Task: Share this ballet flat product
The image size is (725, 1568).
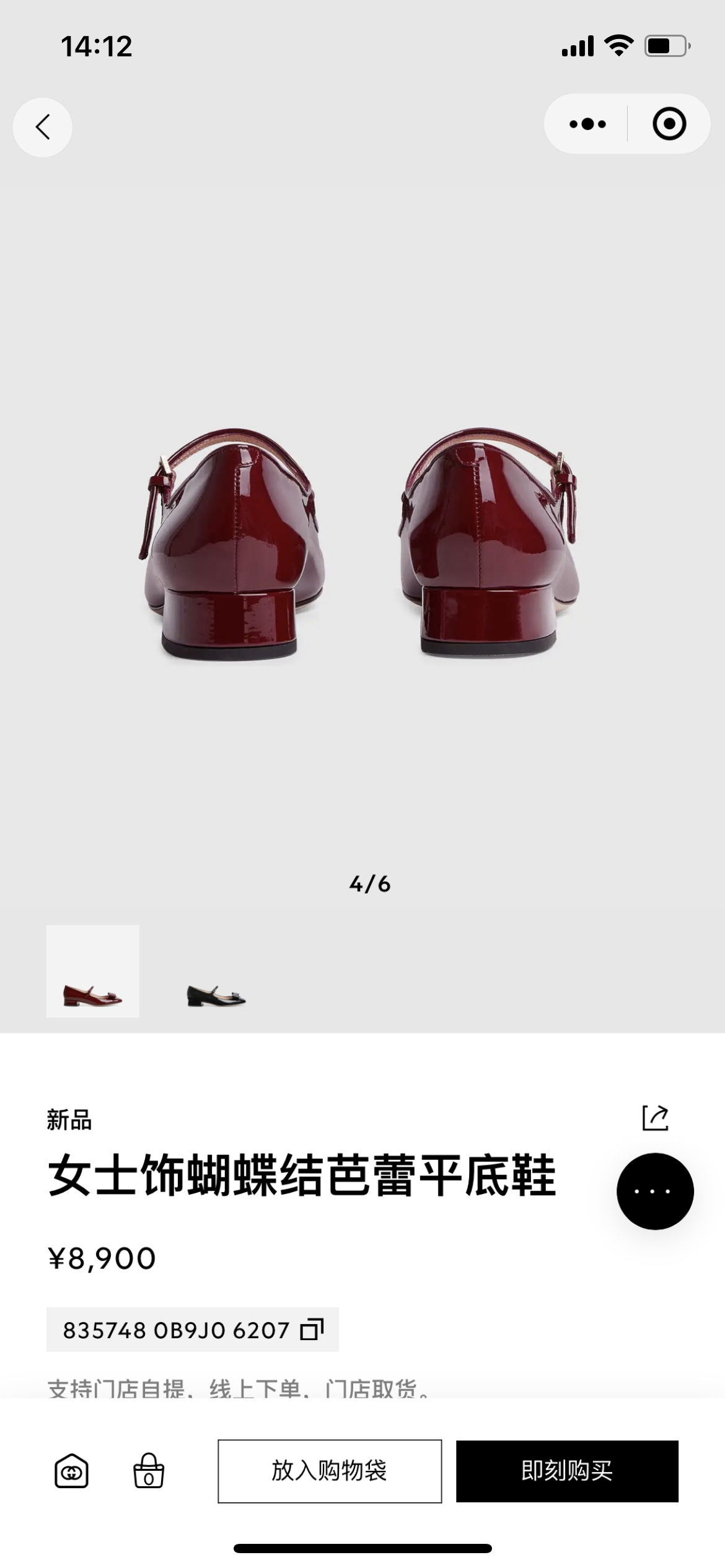Action: pyautogui.click(x=655, y=1118)
